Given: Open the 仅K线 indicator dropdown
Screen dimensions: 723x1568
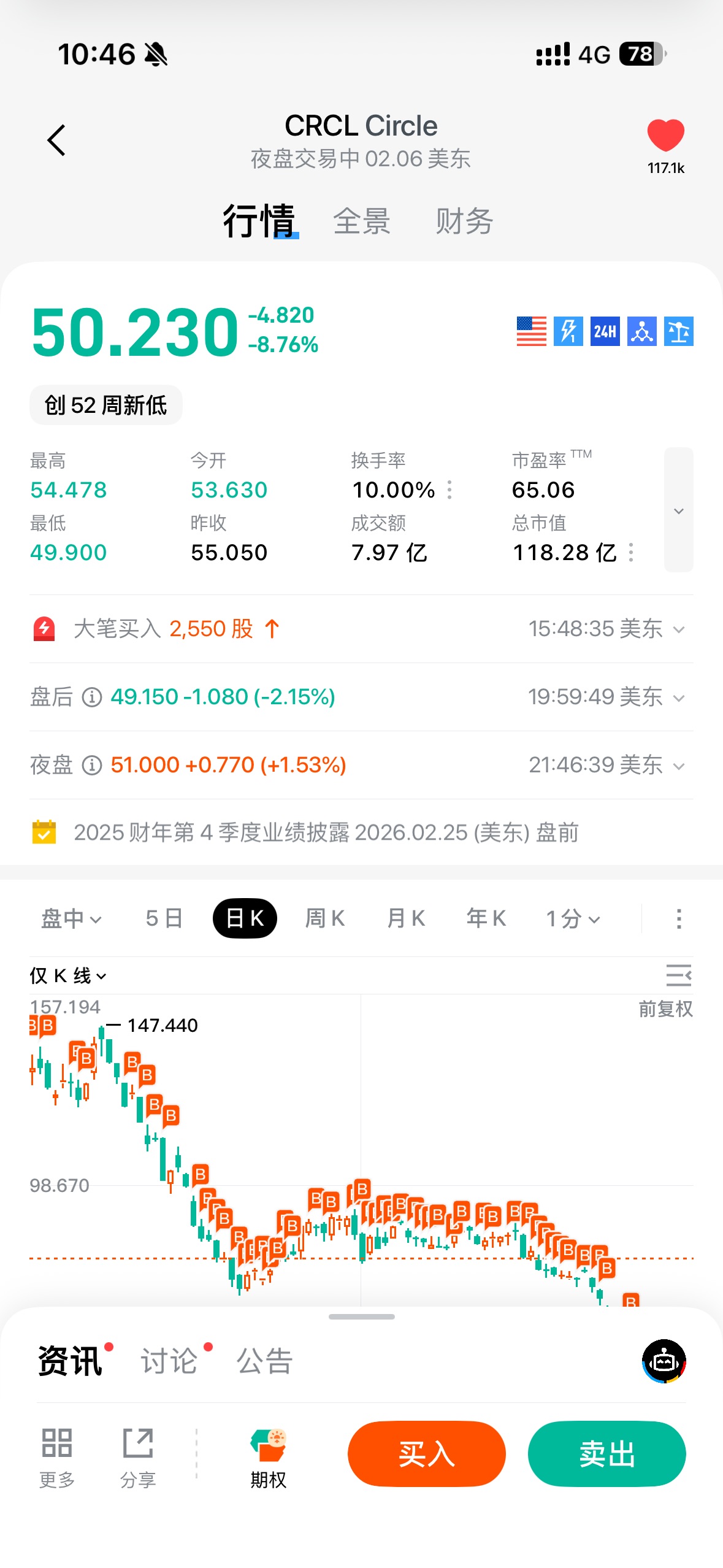Looking at the screenshot, I should 68,976.
